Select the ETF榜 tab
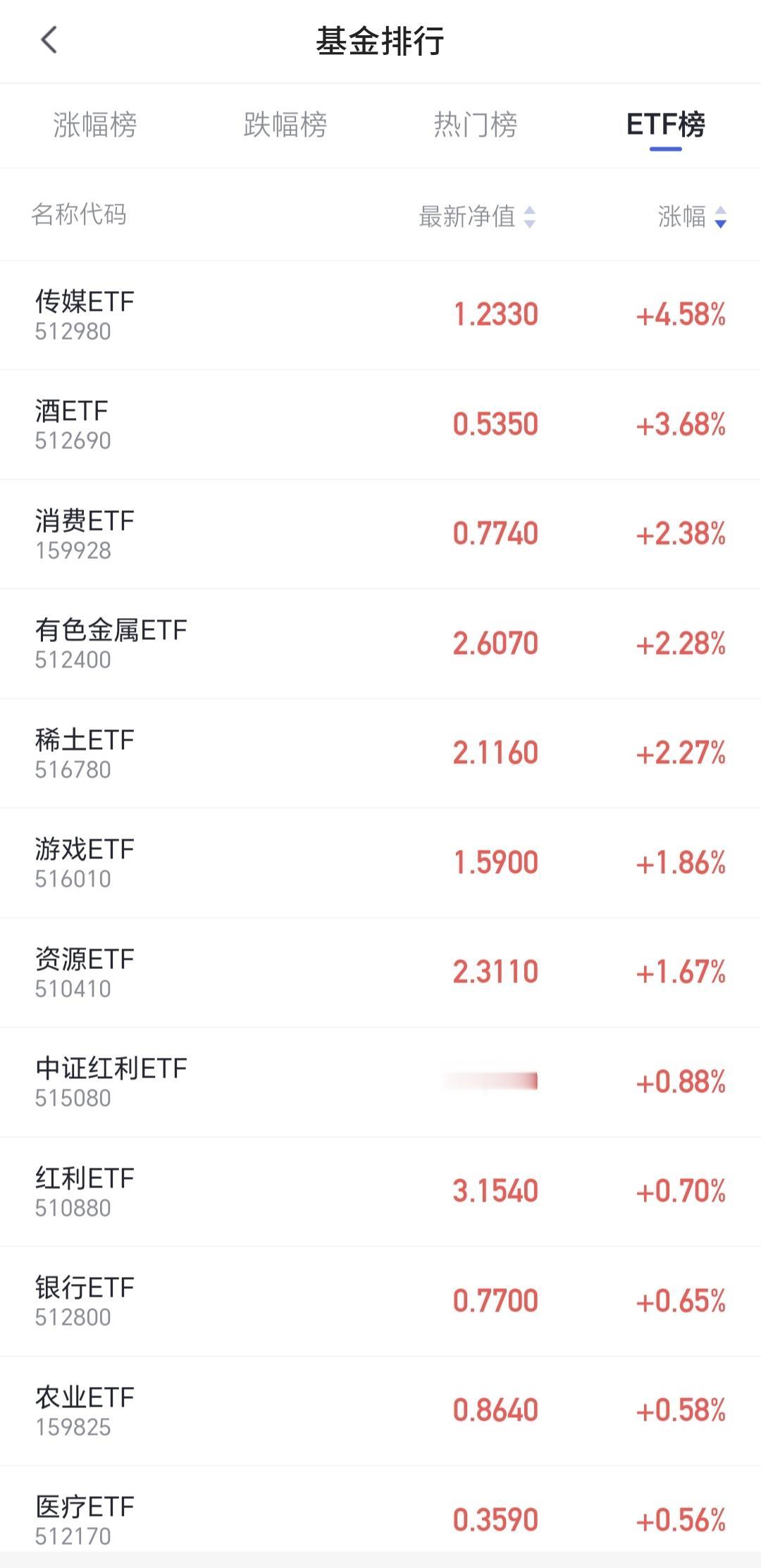The image size is (761, 1568). click(665, 125)
